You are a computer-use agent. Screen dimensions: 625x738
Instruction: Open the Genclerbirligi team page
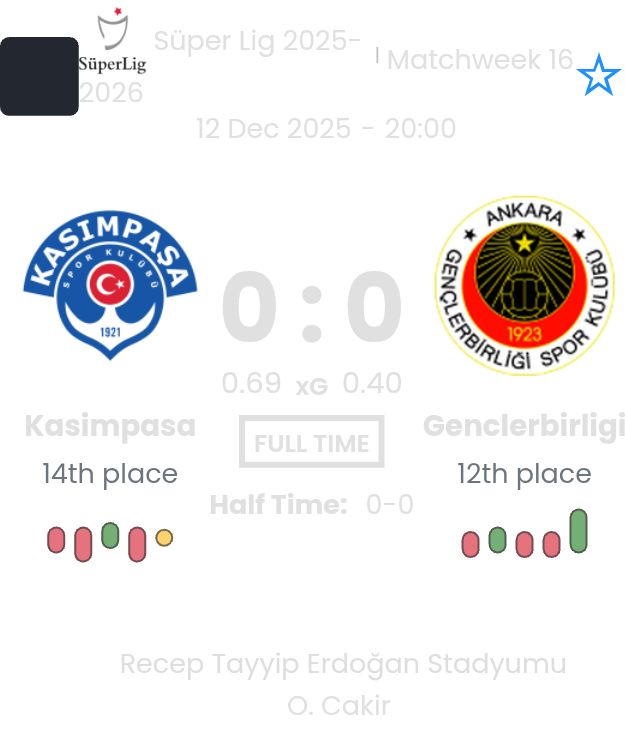(x=524, y=426)
